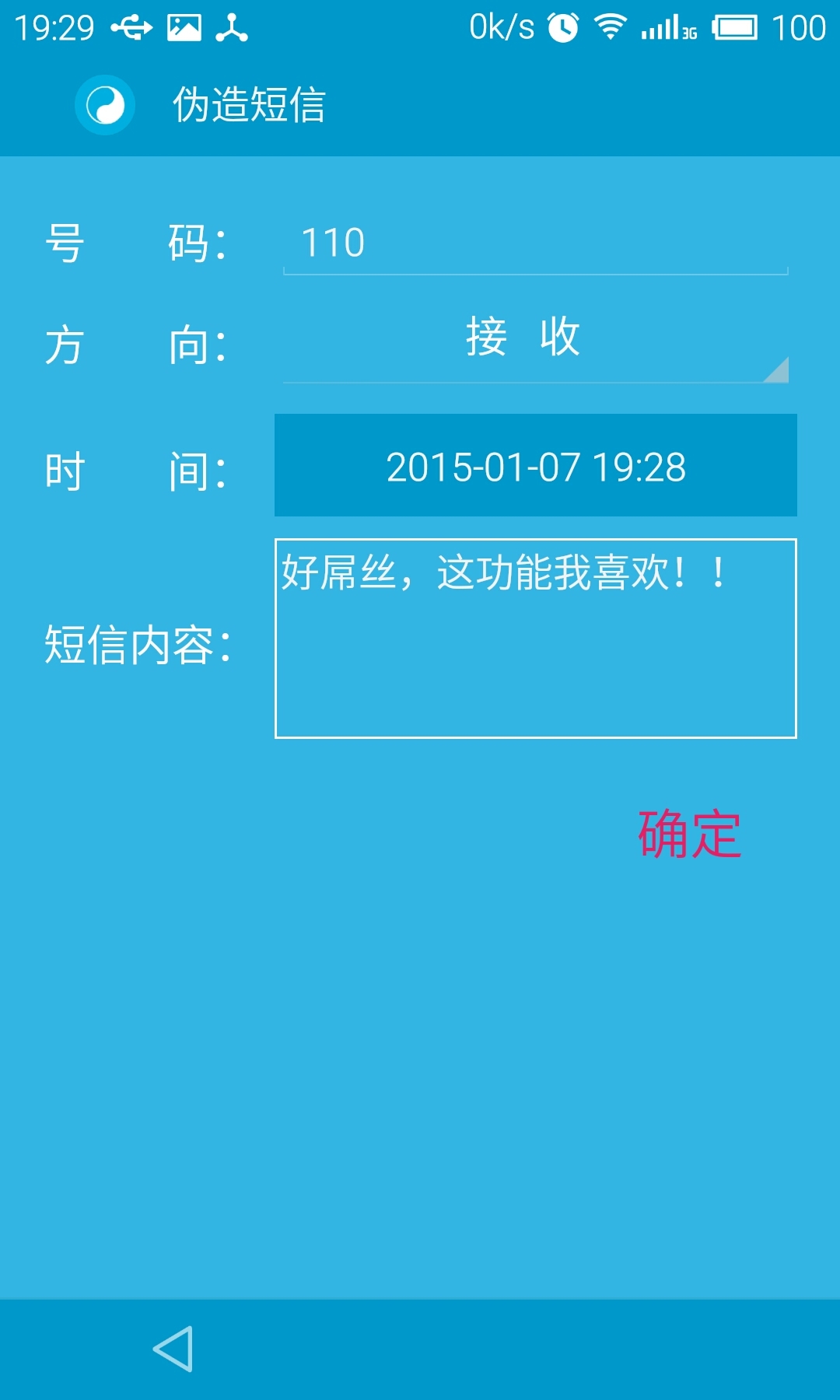Screen dimensions: 840x1400
Task: Change the time 2015-01-07 19:28
Action: [x=536, y=465]
